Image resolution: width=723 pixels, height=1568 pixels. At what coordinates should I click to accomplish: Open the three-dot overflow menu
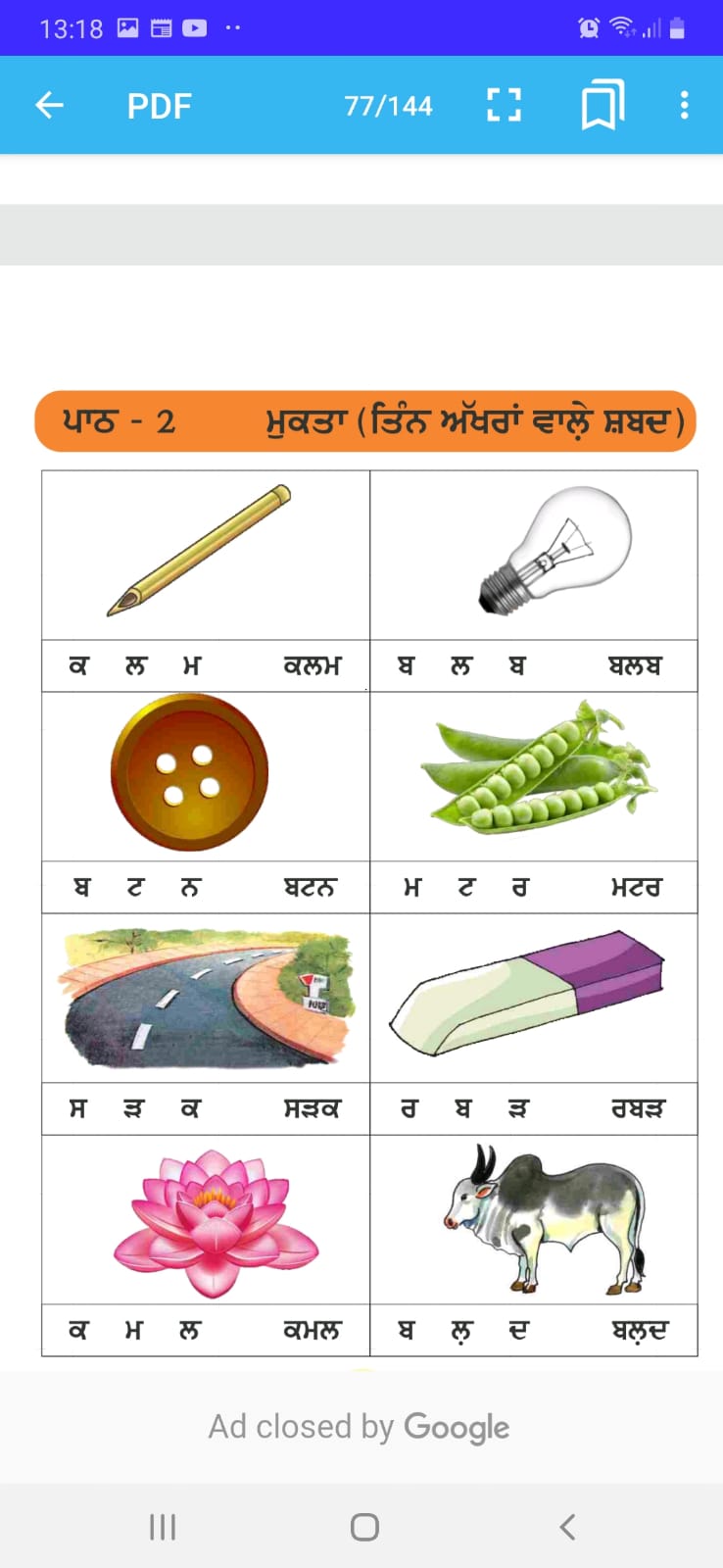684,105
